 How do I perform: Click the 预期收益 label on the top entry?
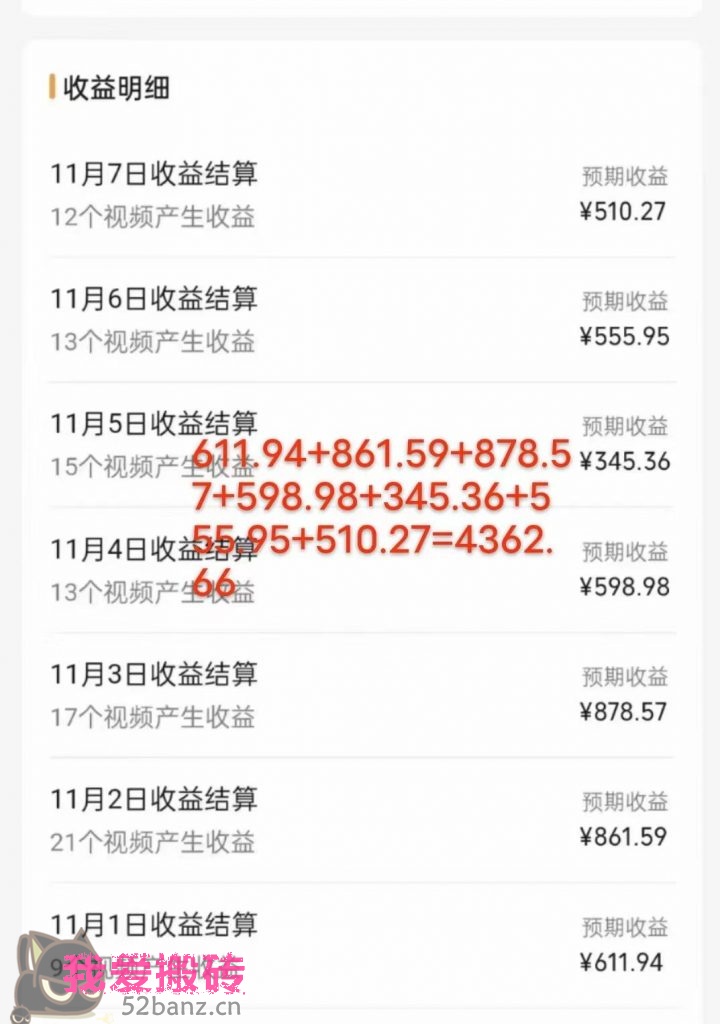pyautogui.click(x=622, y=174)
